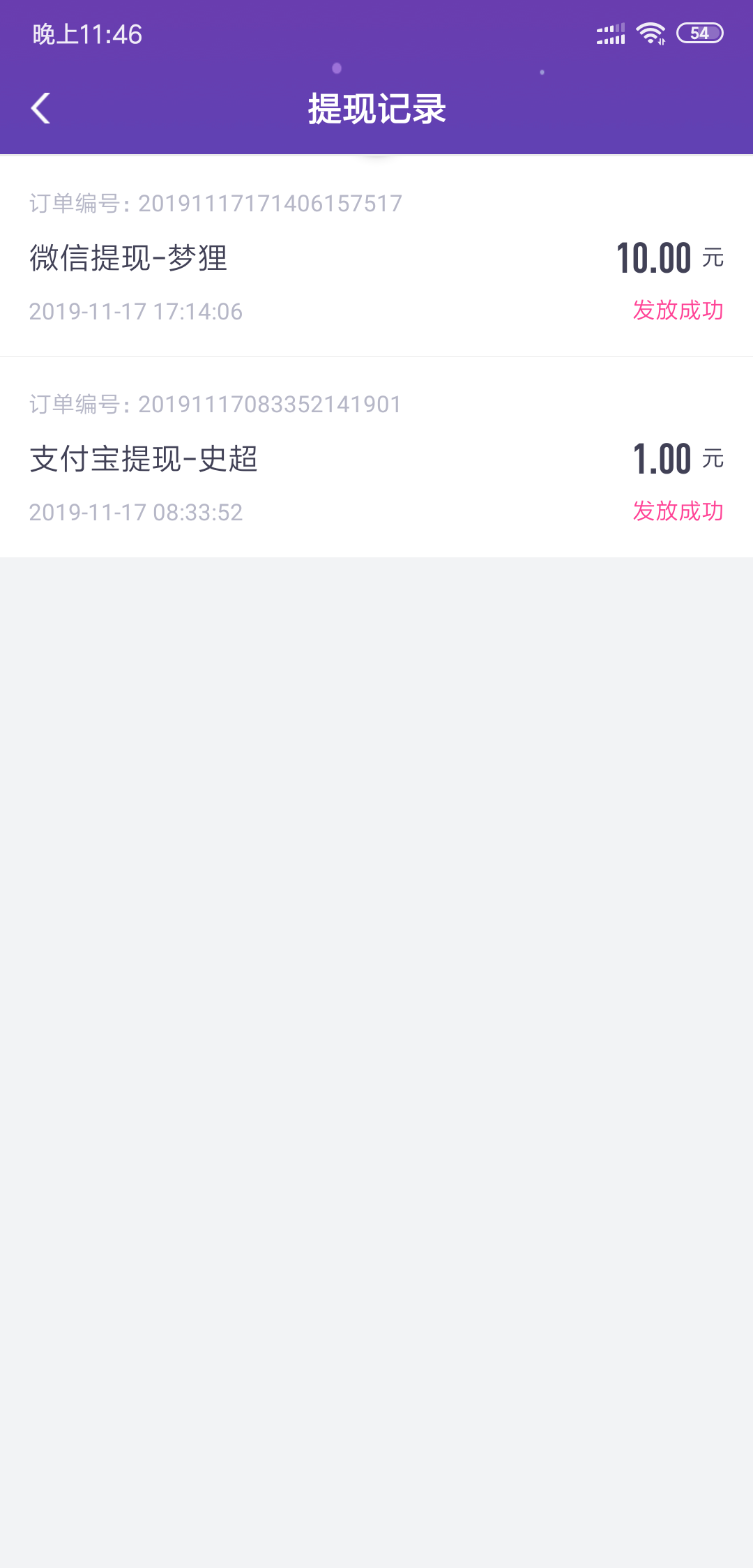Open the 支付宝提现-史超 record entry

[x=143, y=460]
